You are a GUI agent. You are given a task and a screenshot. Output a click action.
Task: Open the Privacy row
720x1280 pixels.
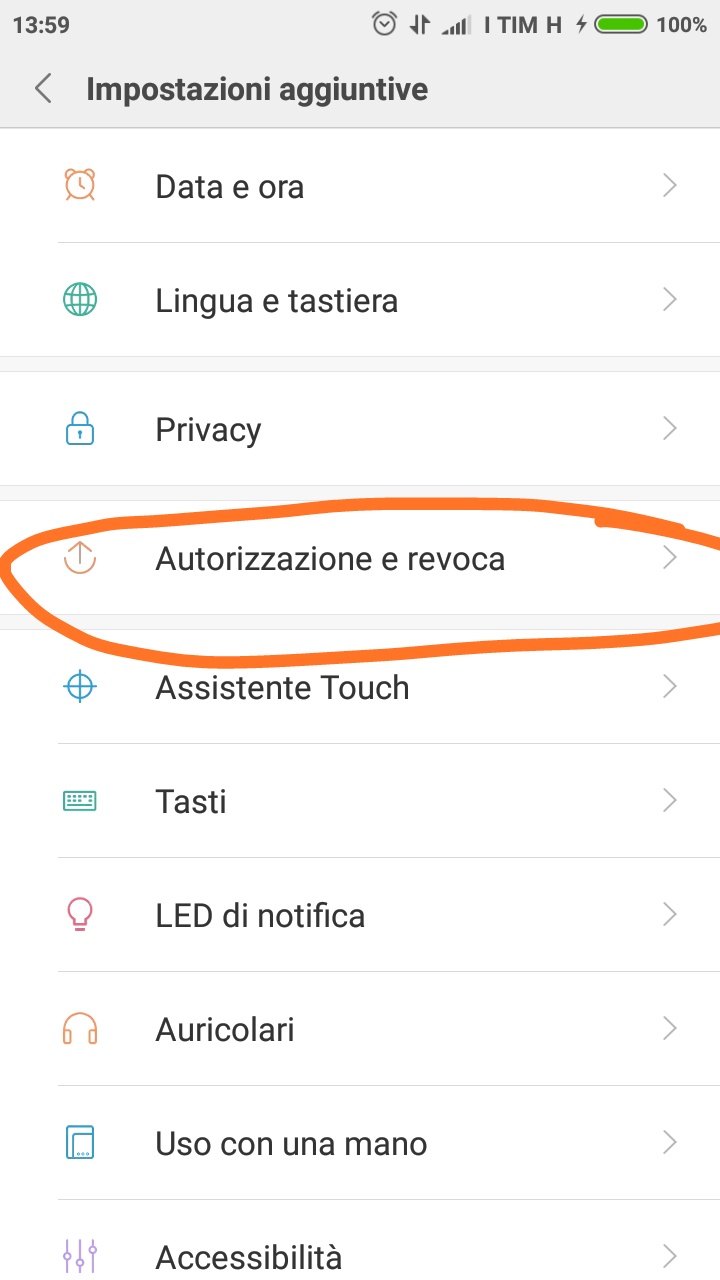pyautogui.click(x=360, y=429)
